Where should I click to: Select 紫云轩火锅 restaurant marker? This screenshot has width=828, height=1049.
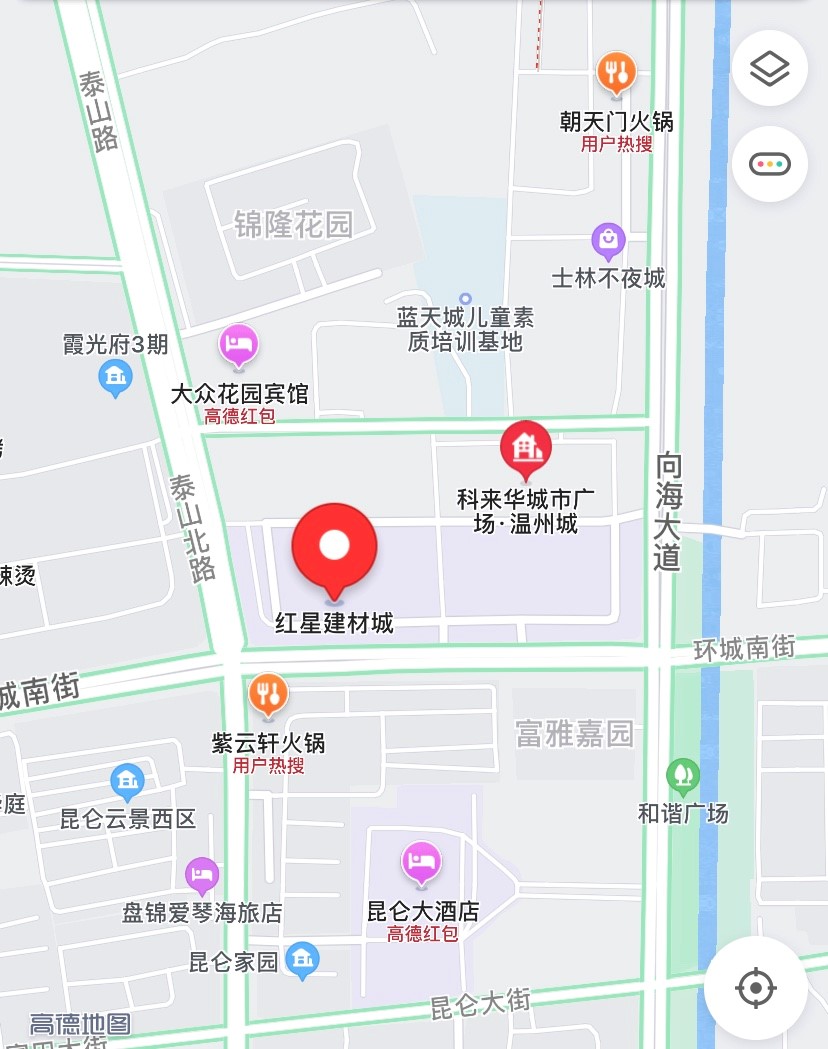coord(268,693)
